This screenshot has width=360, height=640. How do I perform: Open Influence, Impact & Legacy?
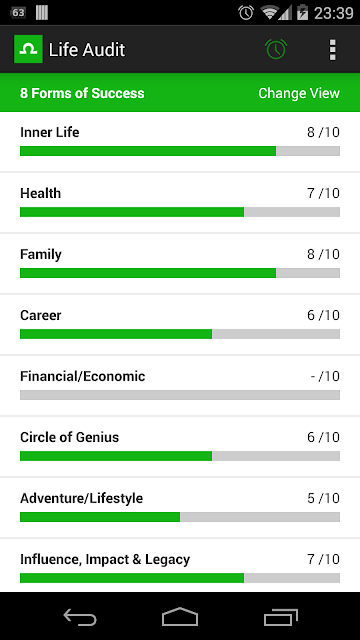(180, 566)
